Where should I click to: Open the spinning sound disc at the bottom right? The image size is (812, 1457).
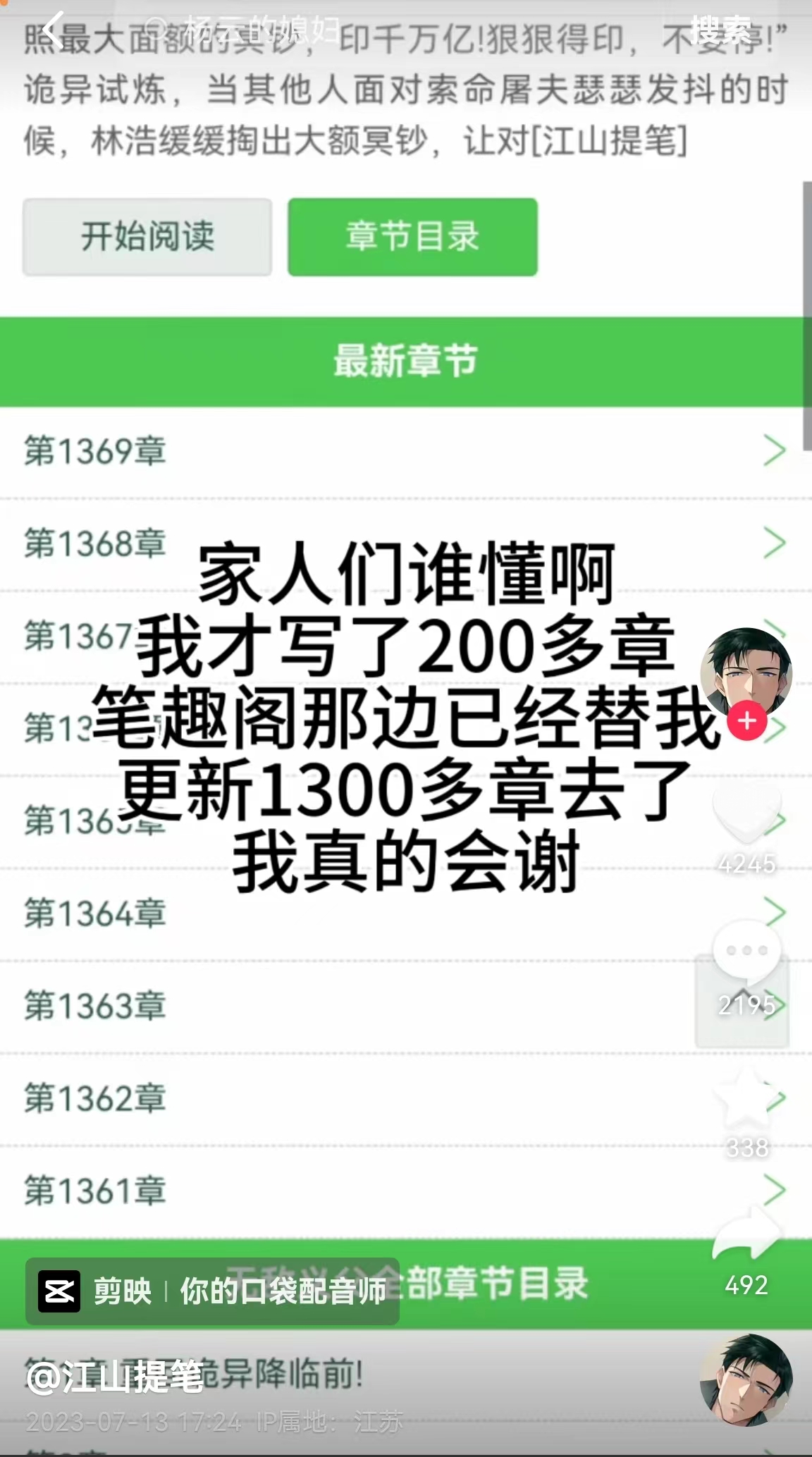746,1379
